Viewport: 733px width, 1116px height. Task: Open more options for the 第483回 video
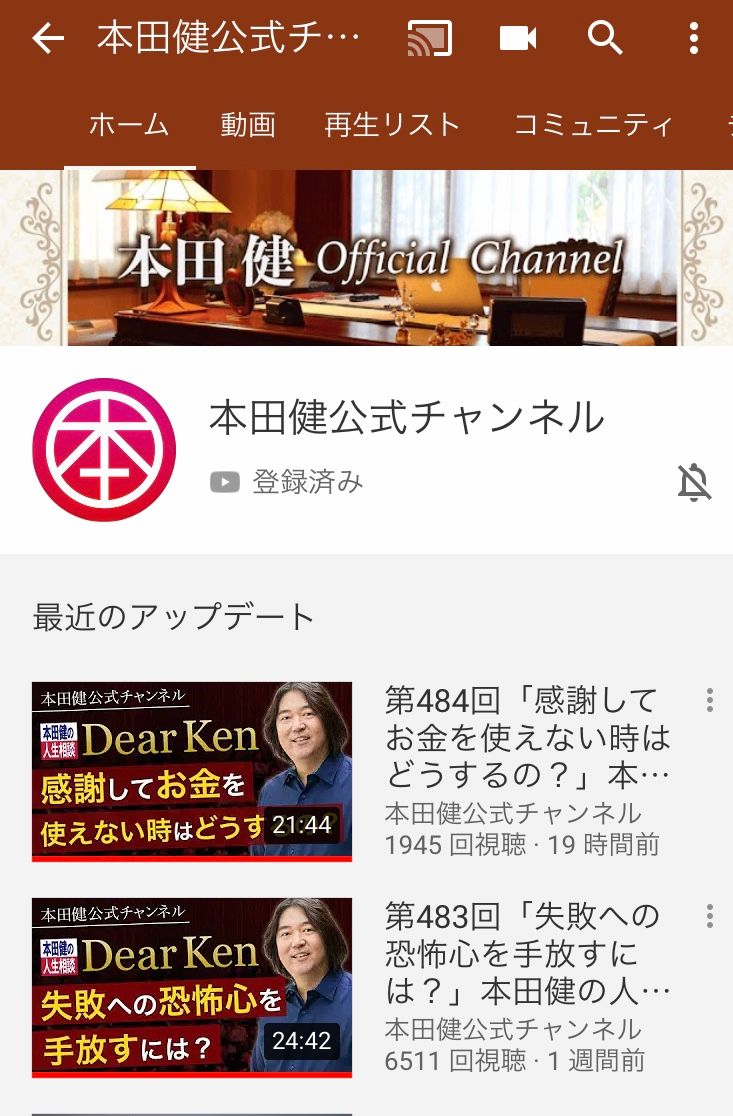tap(710, 916)
